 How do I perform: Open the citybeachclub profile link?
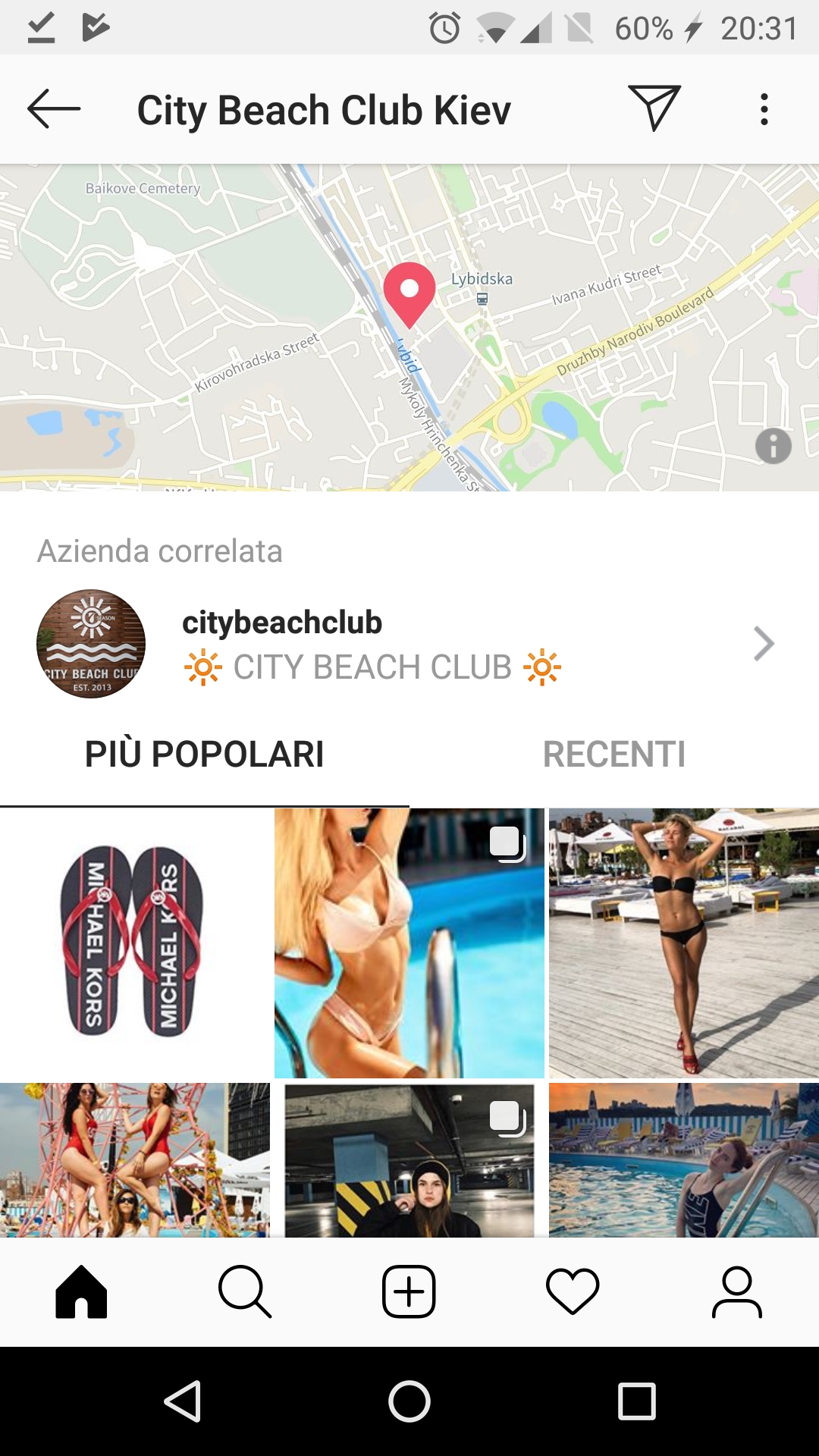click(x=282, y=623)
